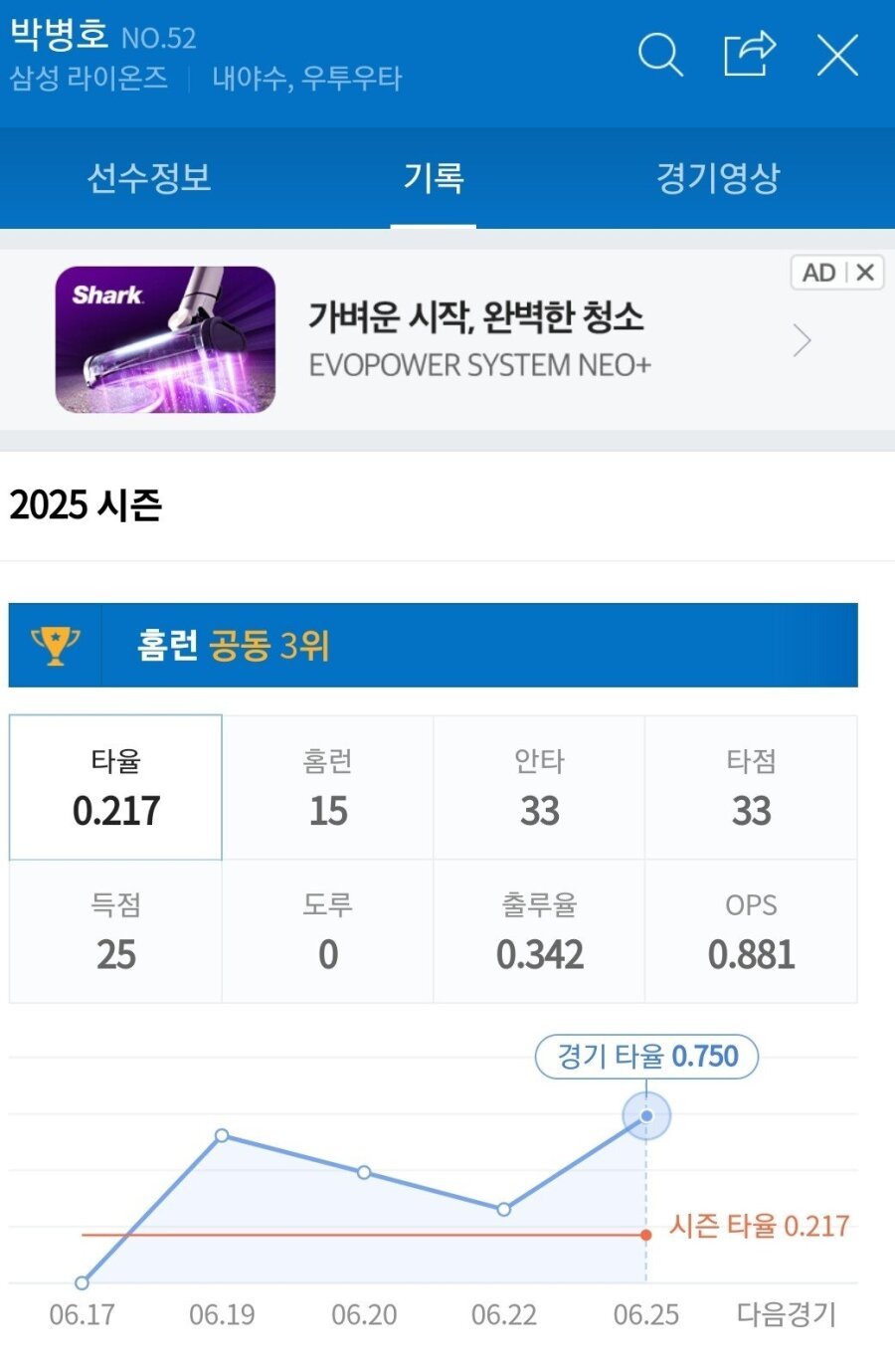
Task: Tap the 06.17 point on the chart
Action: tap(82, 1282)
